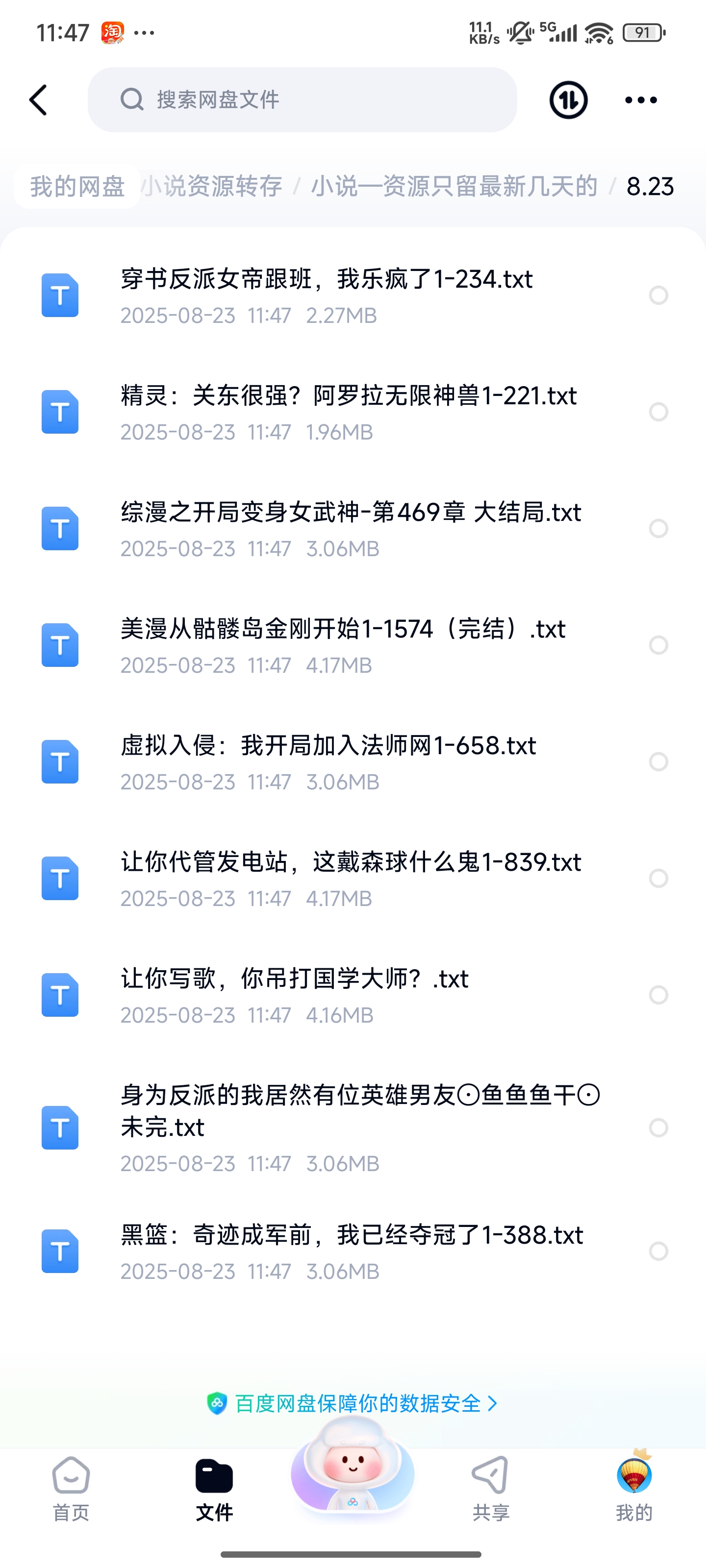
Task: Open the 百度网盘保障你的数据安全 link
Action: click(x=353, y=1404)
